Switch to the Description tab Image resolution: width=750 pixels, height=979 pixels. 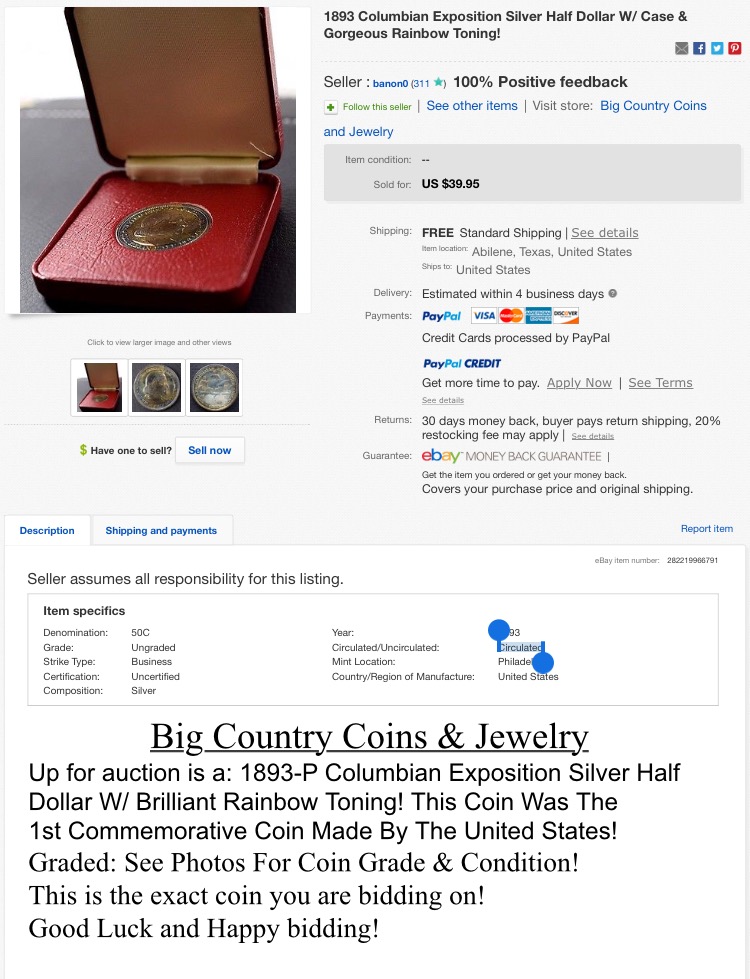coord(47,531)
